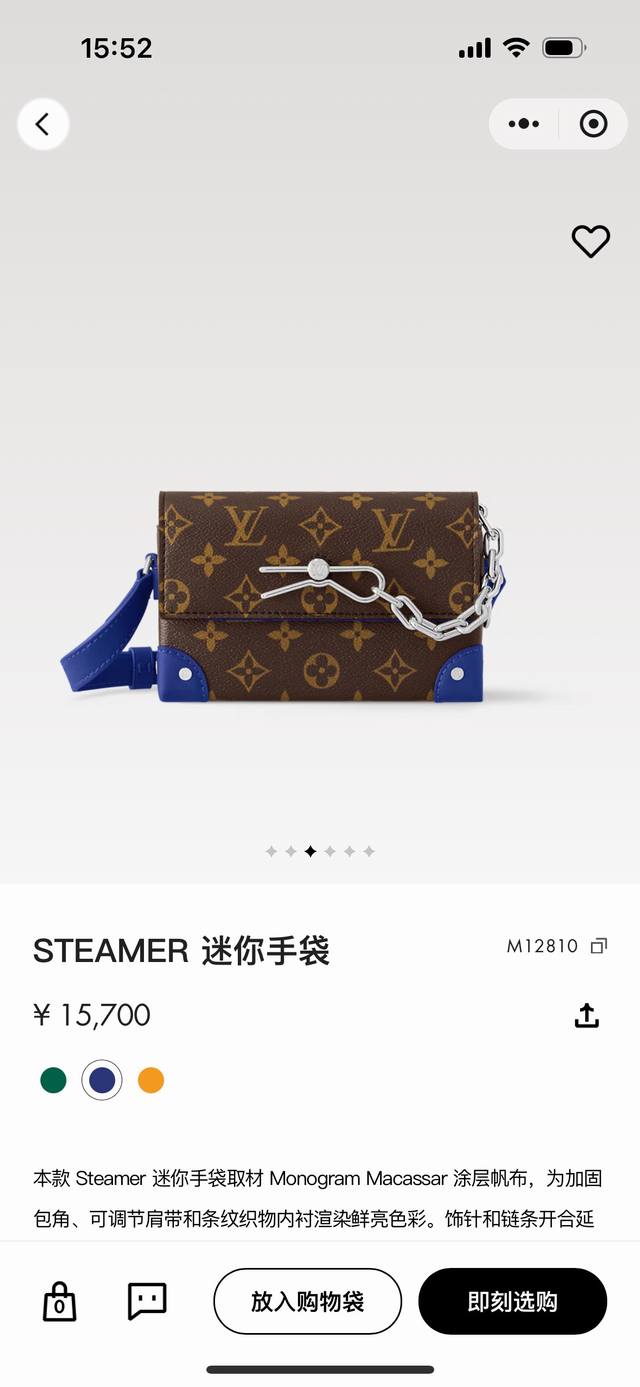Open the shopping bag icon
The image size is (640, 1387).
pos(59,1301)
